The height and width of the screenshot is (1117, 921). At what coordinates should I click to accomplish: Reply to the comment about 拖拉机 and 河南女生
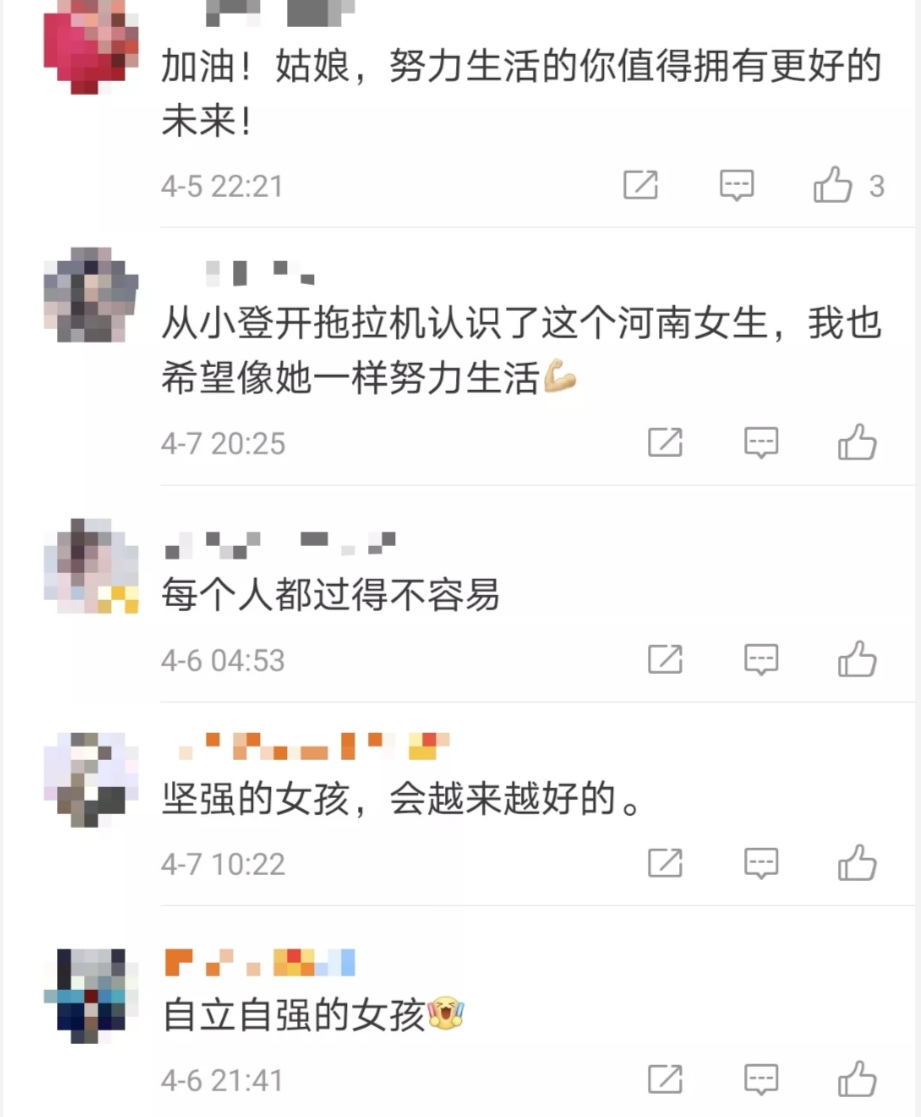click(761, 443)
